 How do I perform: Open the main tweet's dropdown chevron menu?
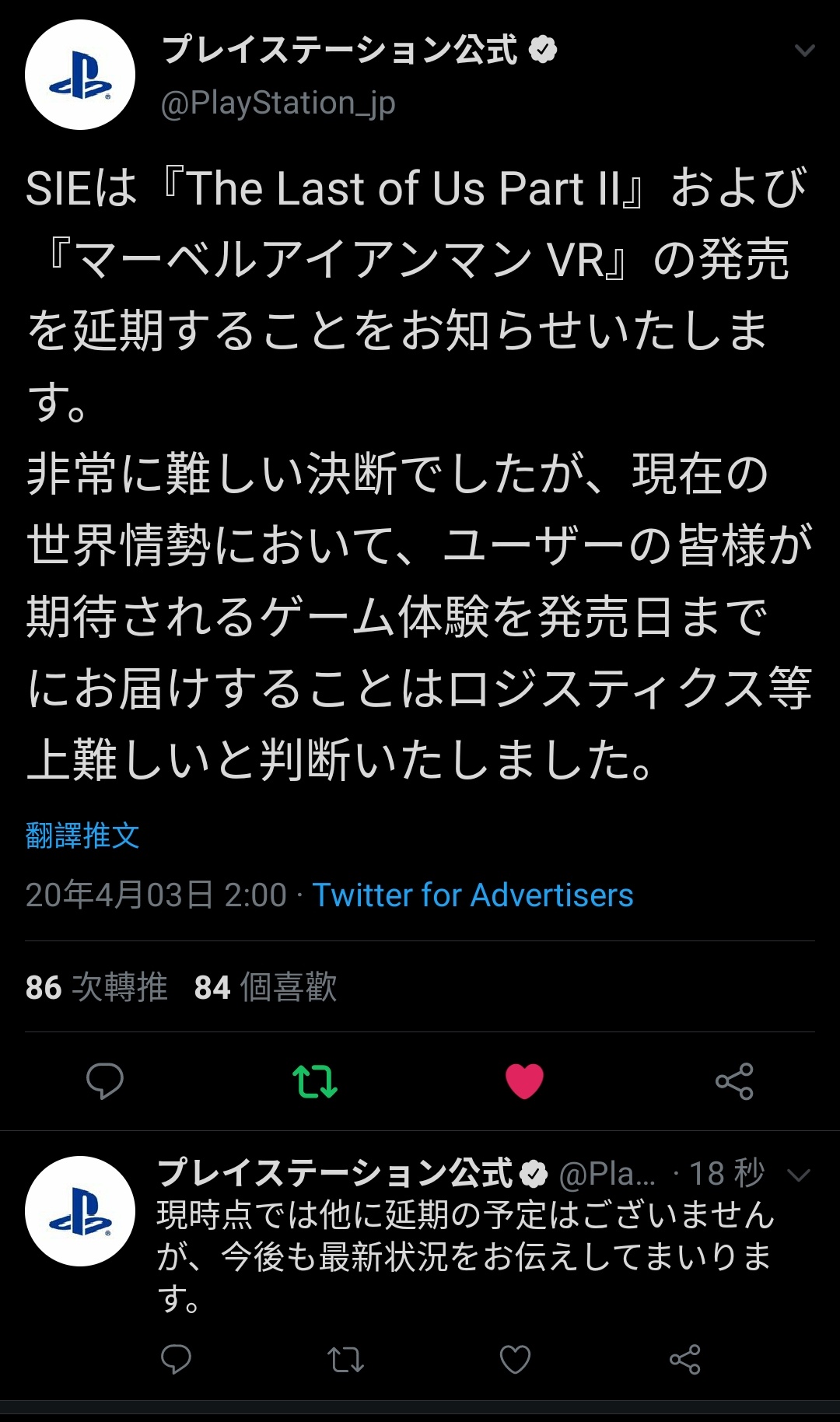[804, 51]
